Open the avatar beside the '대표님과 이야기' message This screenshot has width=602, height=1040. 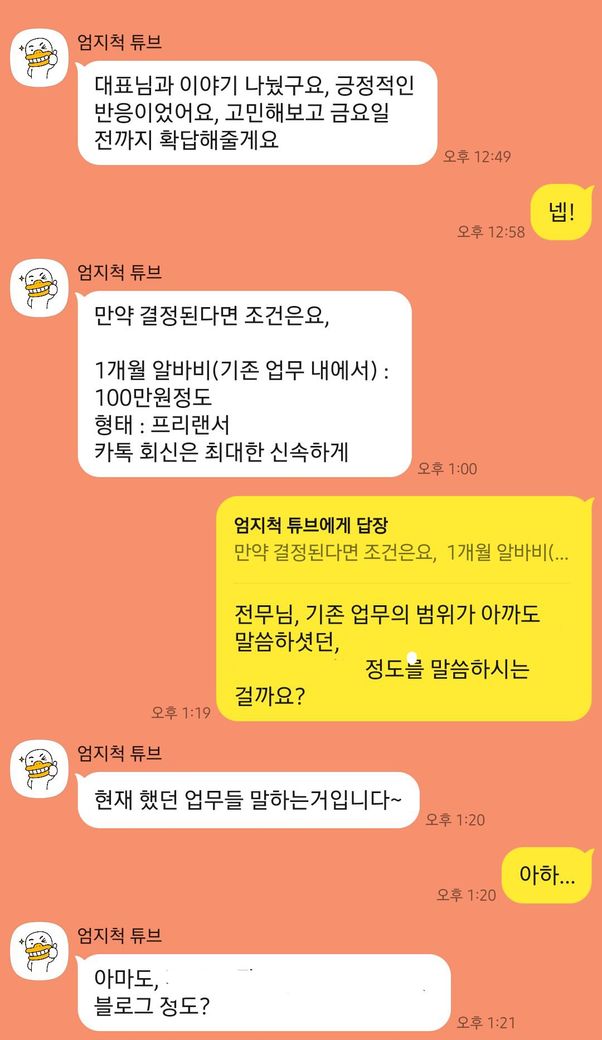[x=39, y=59]
